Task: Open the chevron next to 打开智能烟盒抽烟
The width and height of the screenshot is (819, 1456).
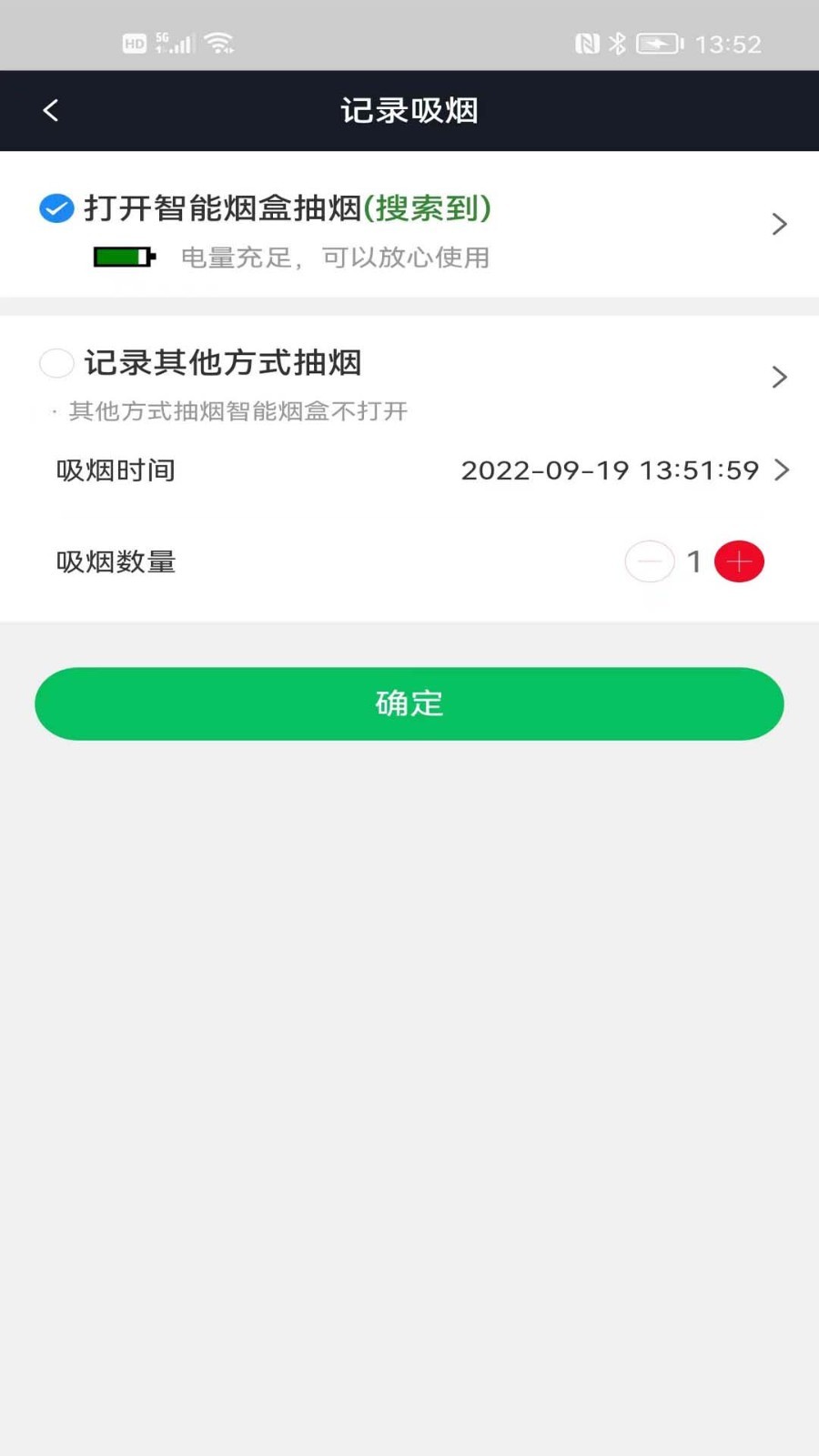Action: point(779,224)
